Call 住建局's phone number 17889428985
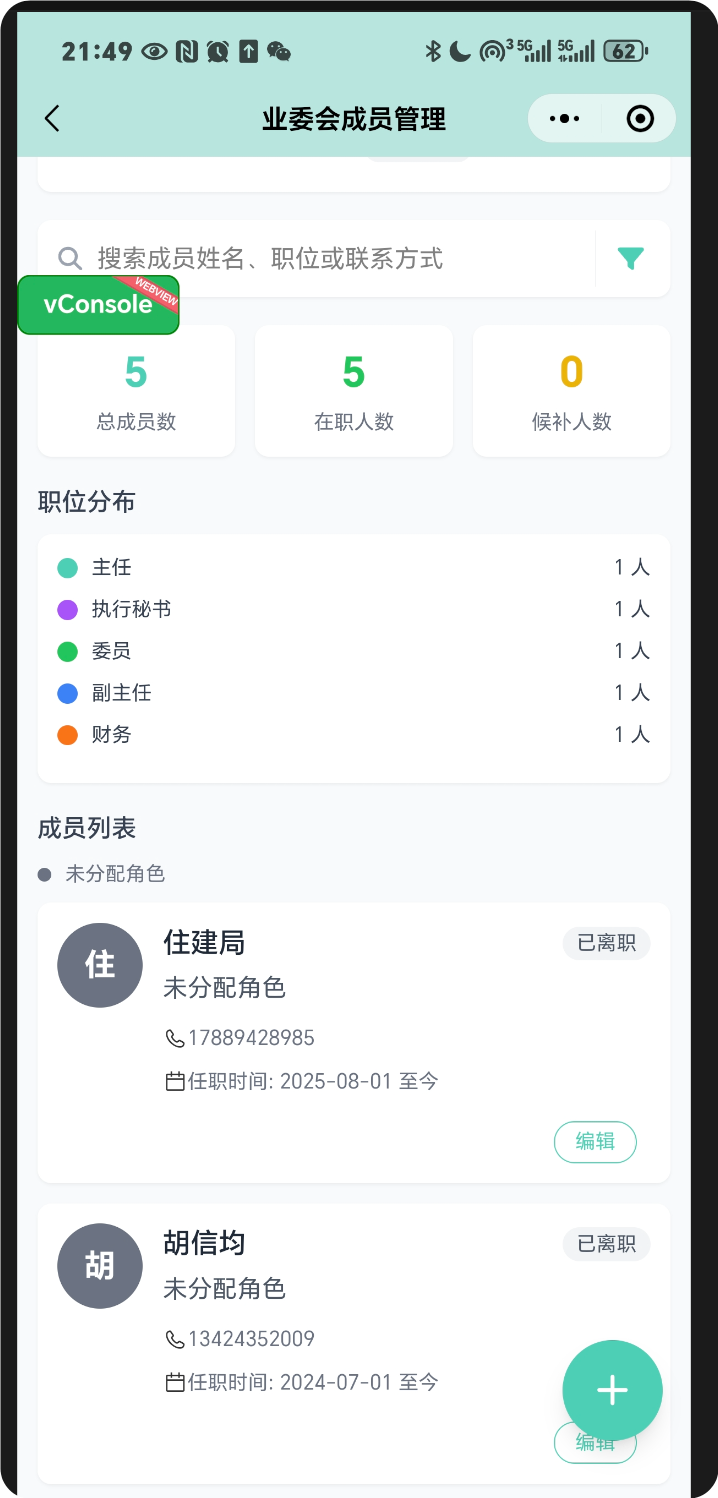 pyautogui.click(x=250, y=1038)
